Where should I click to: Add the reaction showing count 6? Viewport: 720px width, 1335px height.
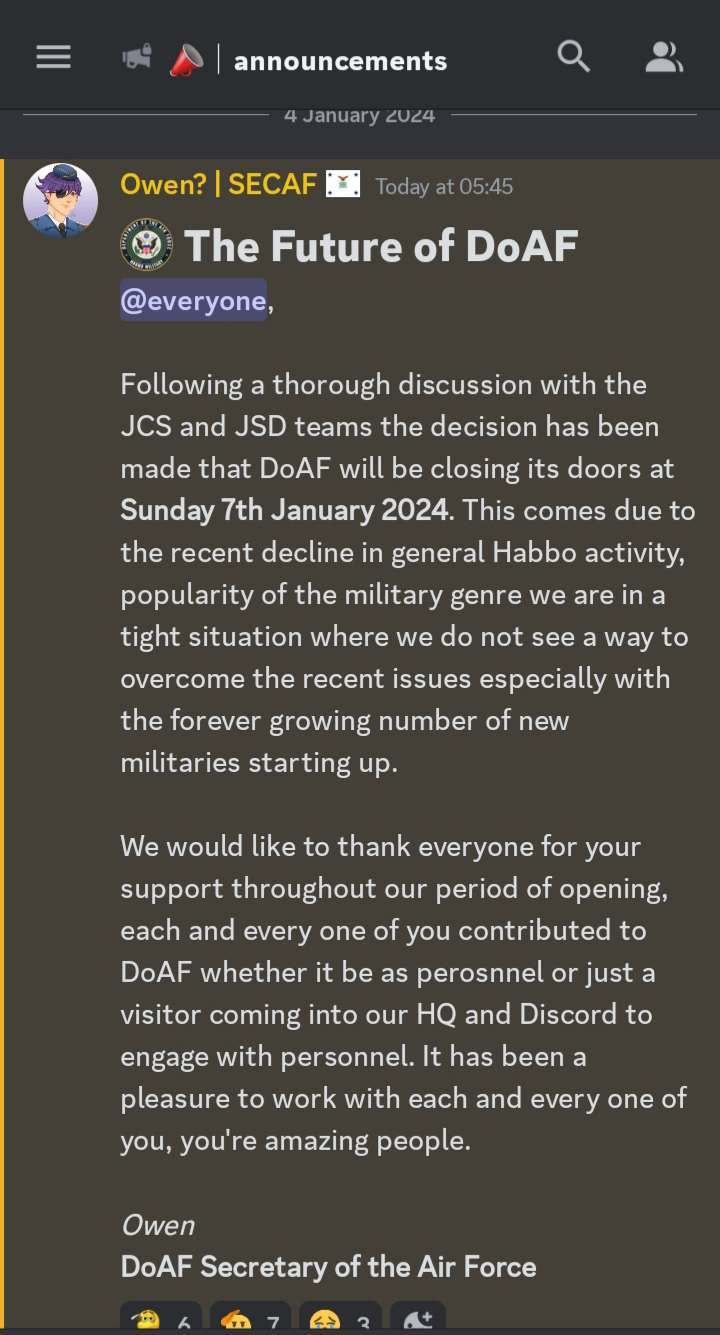(x=161, y=1318)
